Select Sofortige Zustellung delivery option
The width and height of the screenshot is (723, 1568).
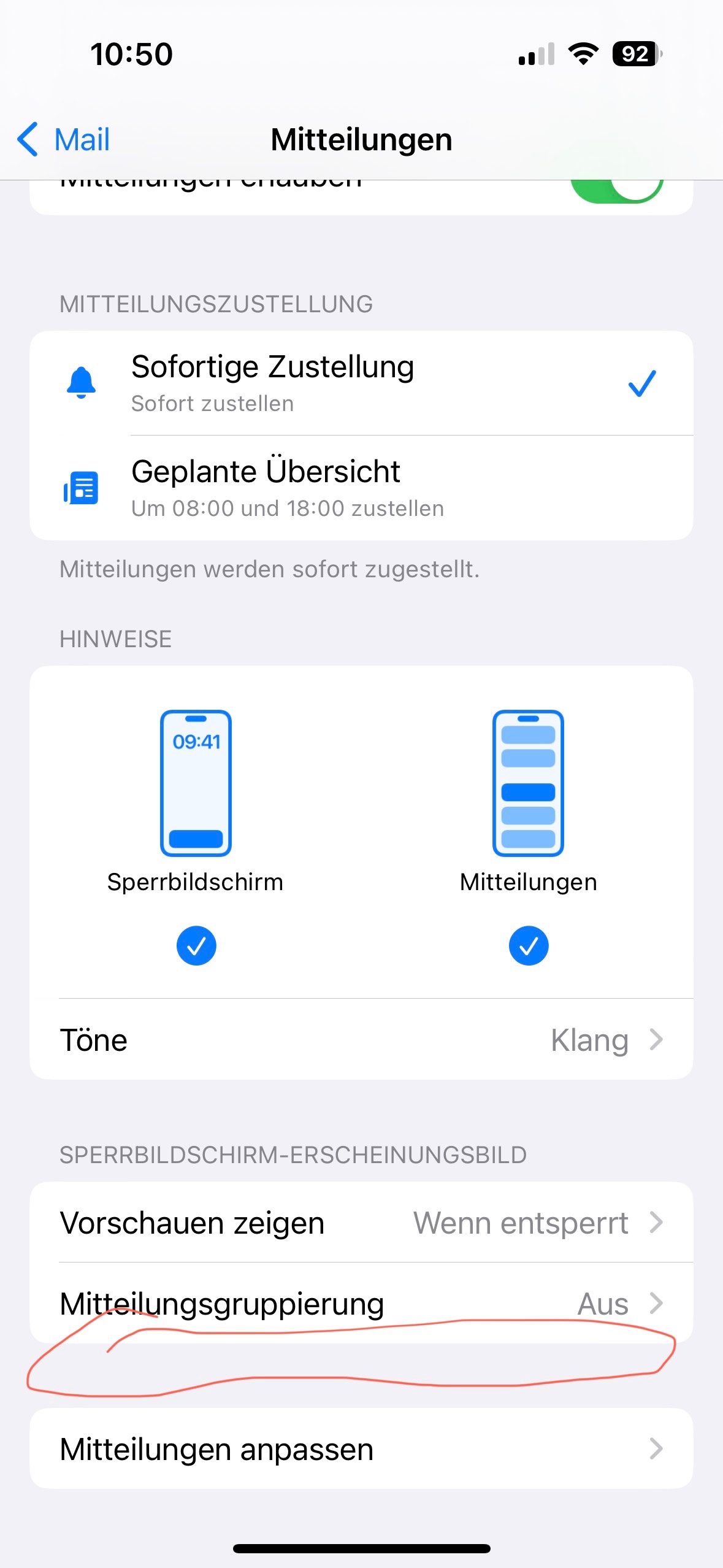[x=361, y=383]
